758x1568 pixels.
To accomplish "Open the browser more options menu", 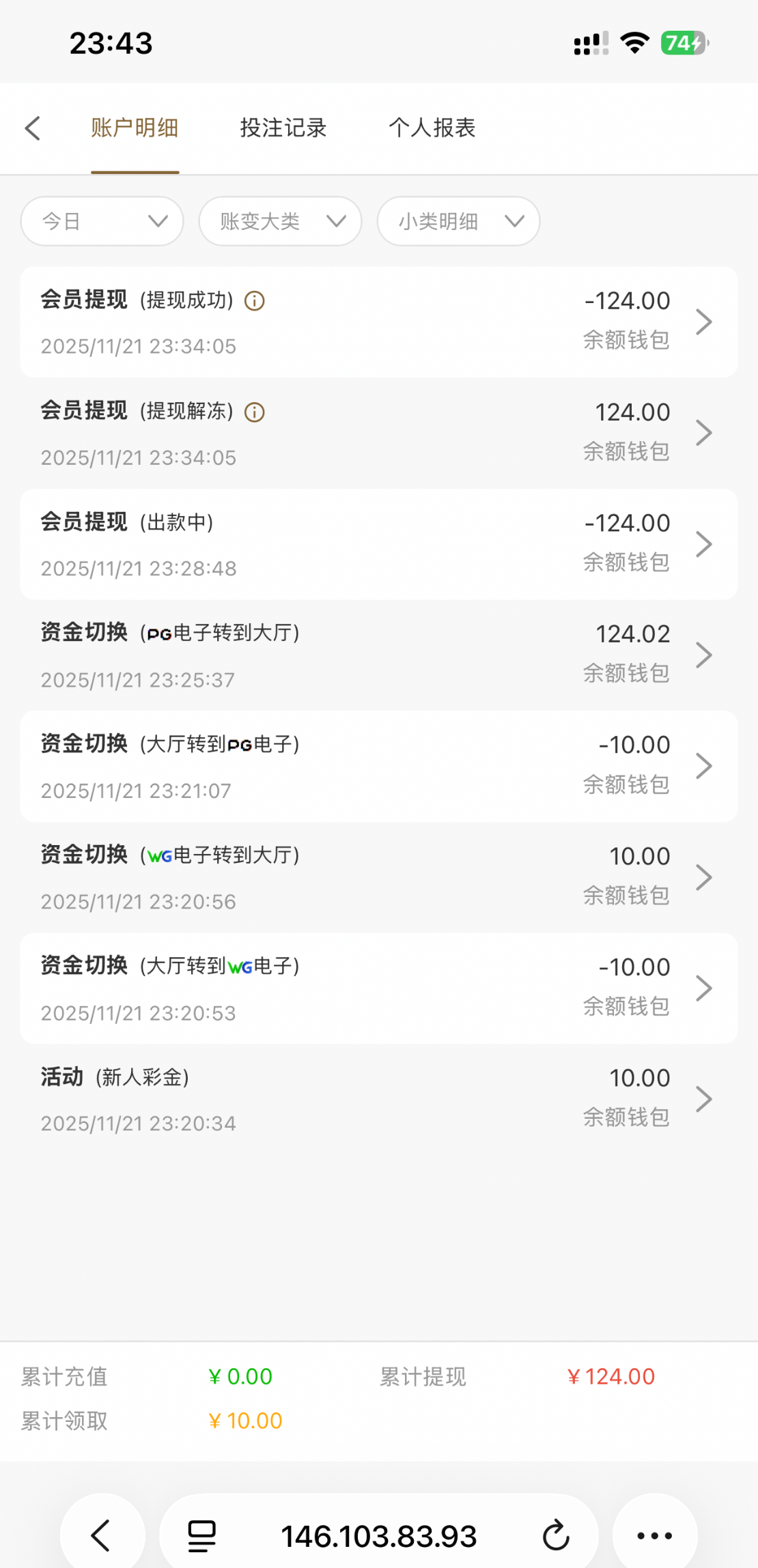I will 654,1536.
